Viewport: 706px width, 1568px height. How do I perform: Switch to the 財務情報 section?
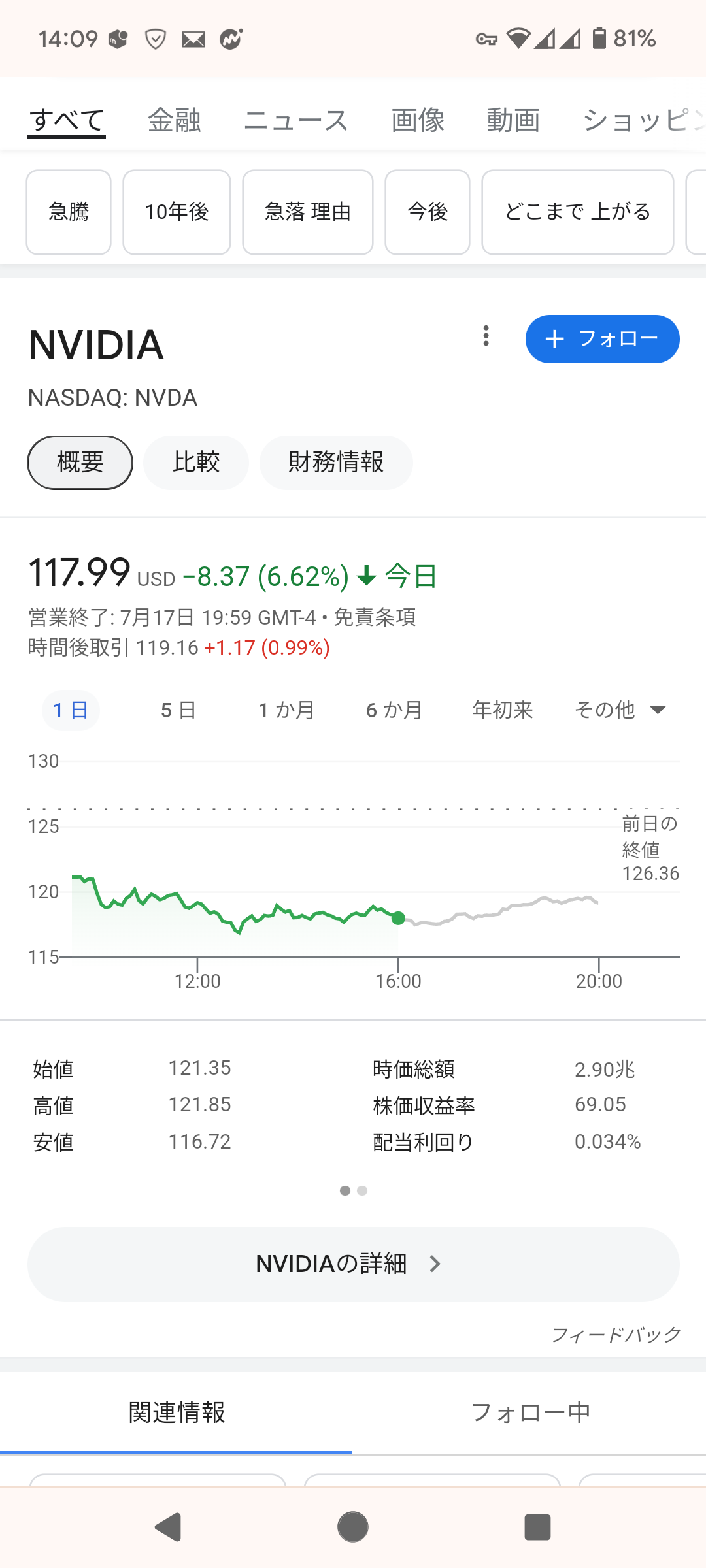tap(336, 463)
